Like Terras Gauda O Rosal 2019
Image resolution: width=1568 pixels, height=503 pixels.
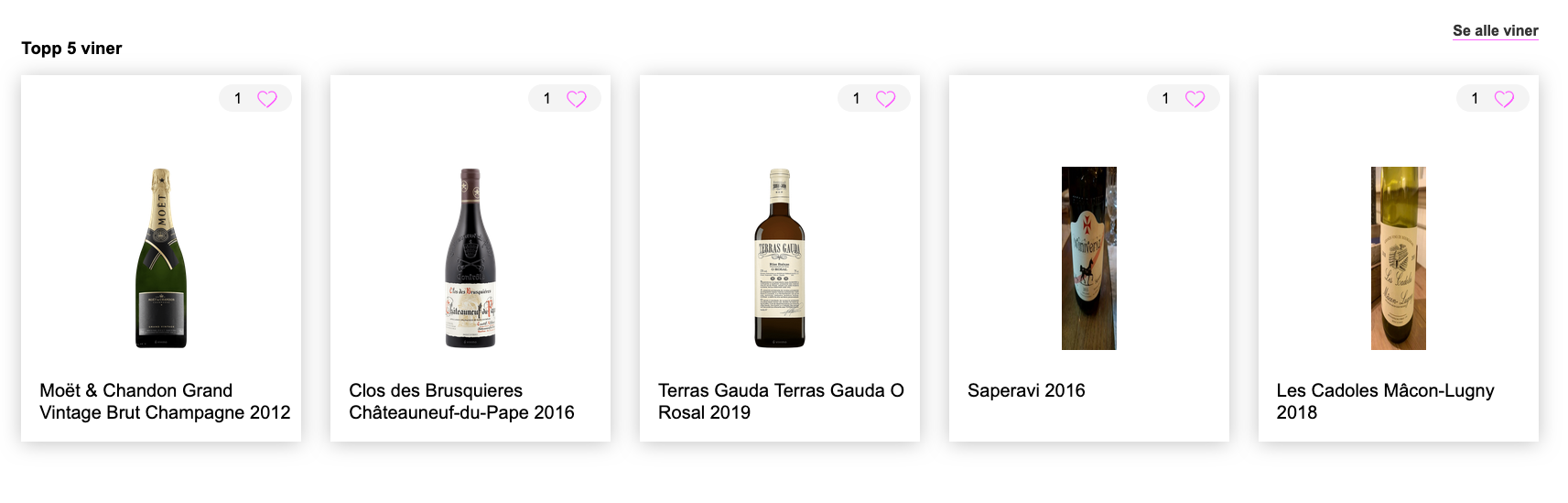885,99
